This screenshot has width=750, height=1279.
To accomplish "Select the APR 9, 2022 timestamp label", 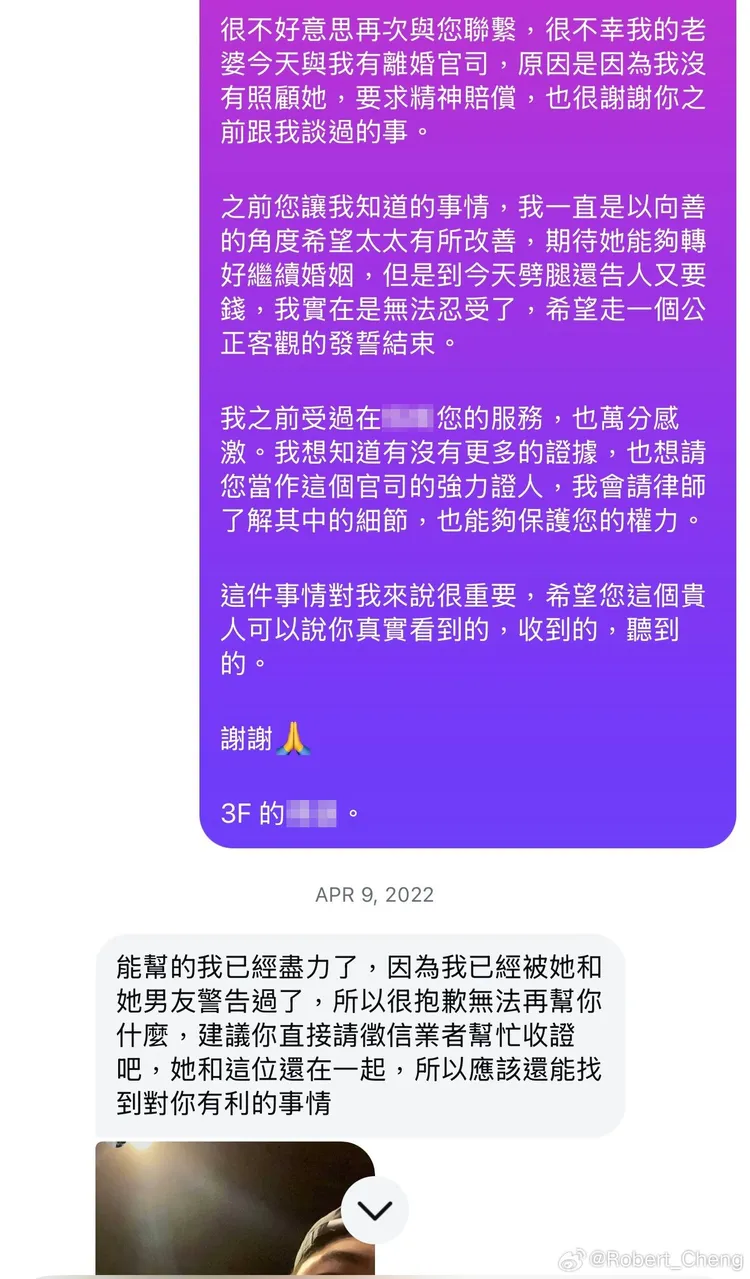I will click(x=375, y=895).
